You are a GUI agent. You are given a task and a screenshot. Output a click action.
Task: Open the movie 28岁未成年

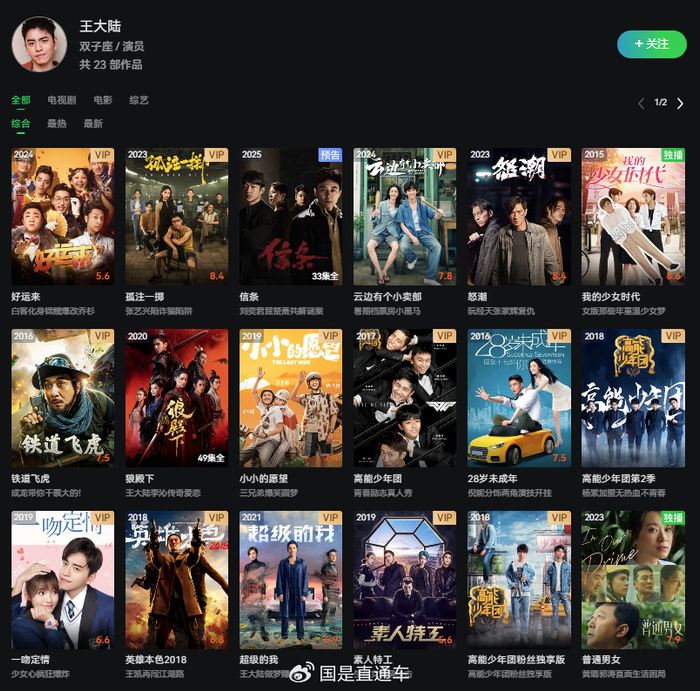[519, 398]
